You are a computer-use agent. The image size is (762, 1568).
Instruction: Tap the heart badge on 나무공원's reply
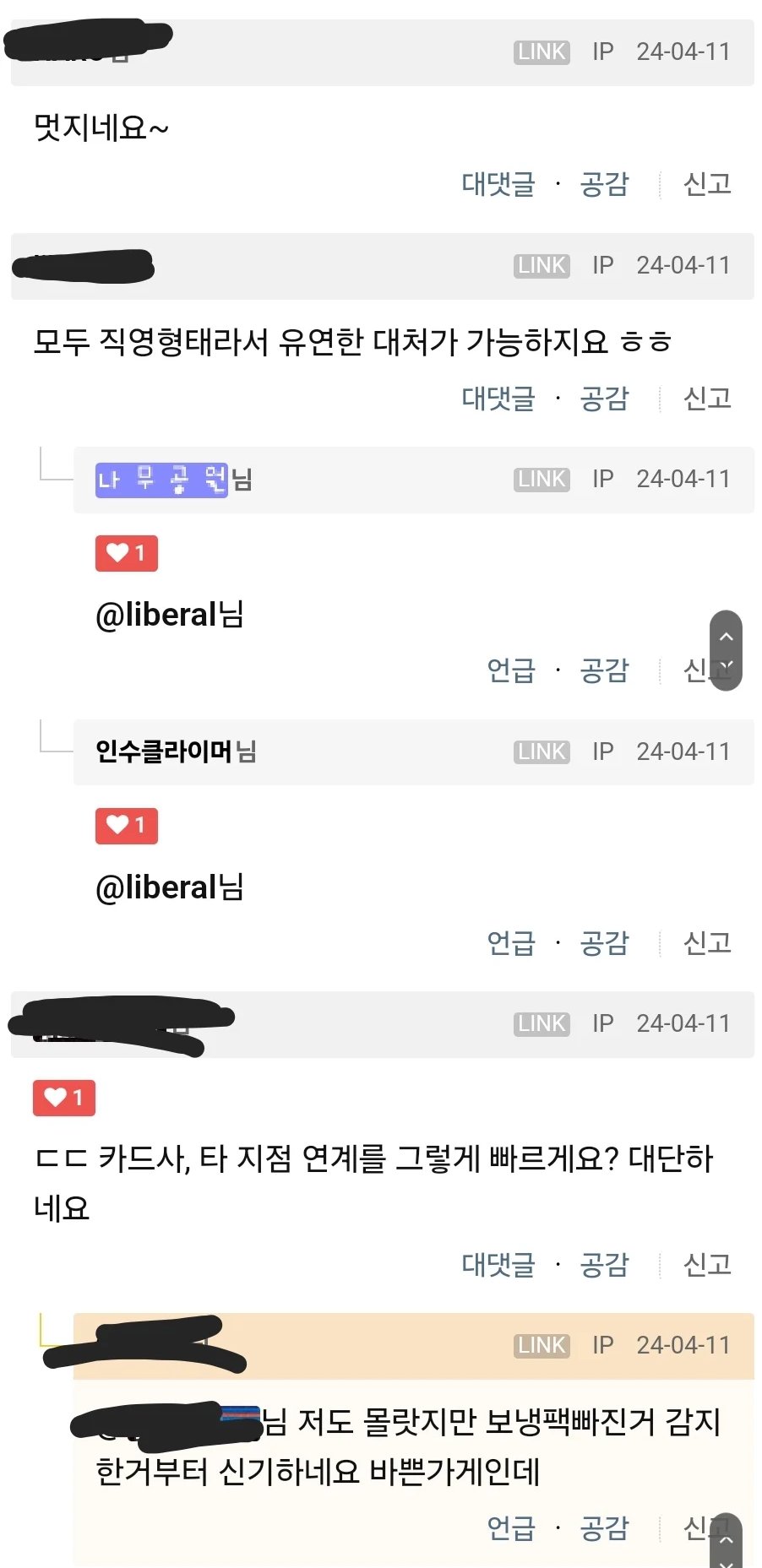tap(127, 554)
